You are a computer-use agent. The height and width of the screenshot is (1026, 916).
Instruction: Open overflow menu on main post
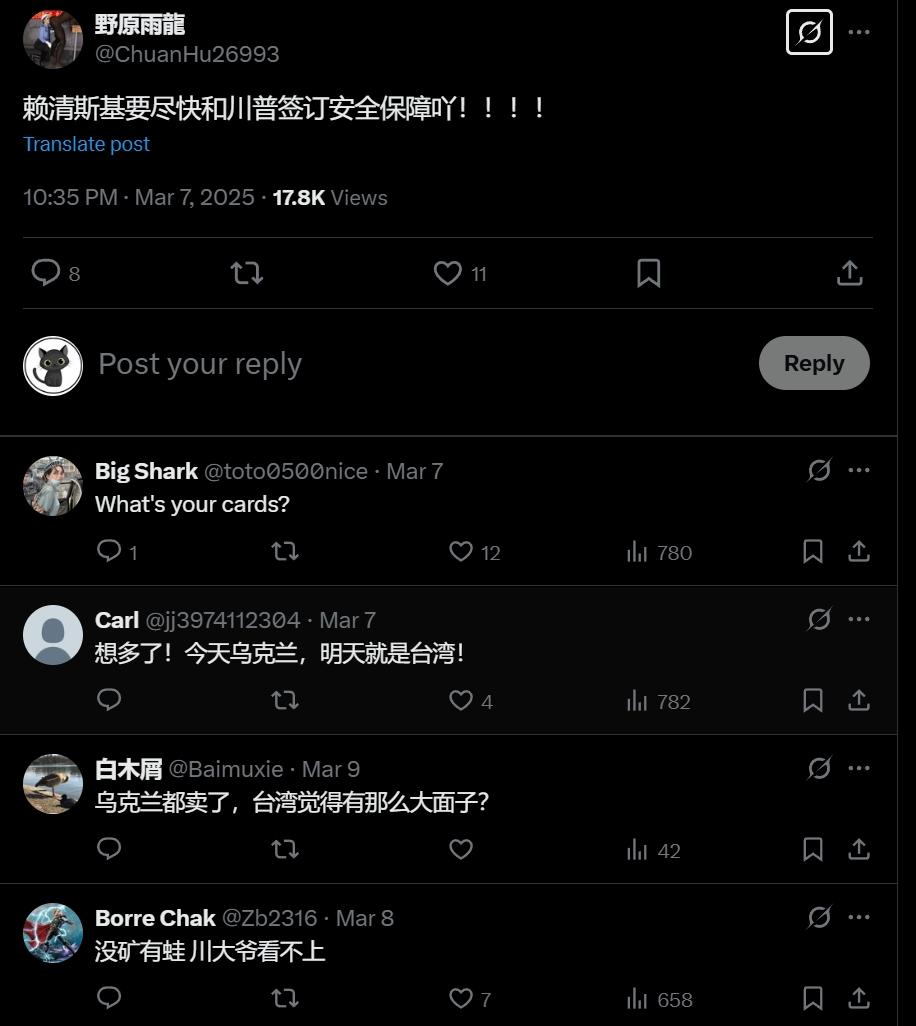click(858, 32)
